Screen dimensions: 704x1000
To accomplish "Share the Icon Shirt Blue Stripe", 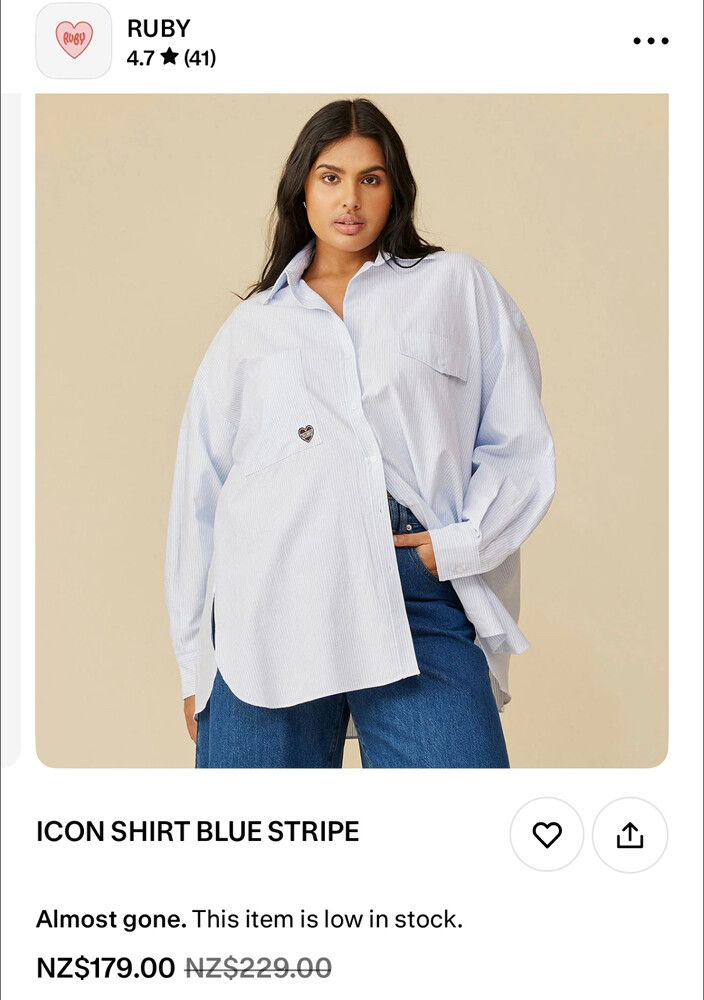I will click(630, 835).
